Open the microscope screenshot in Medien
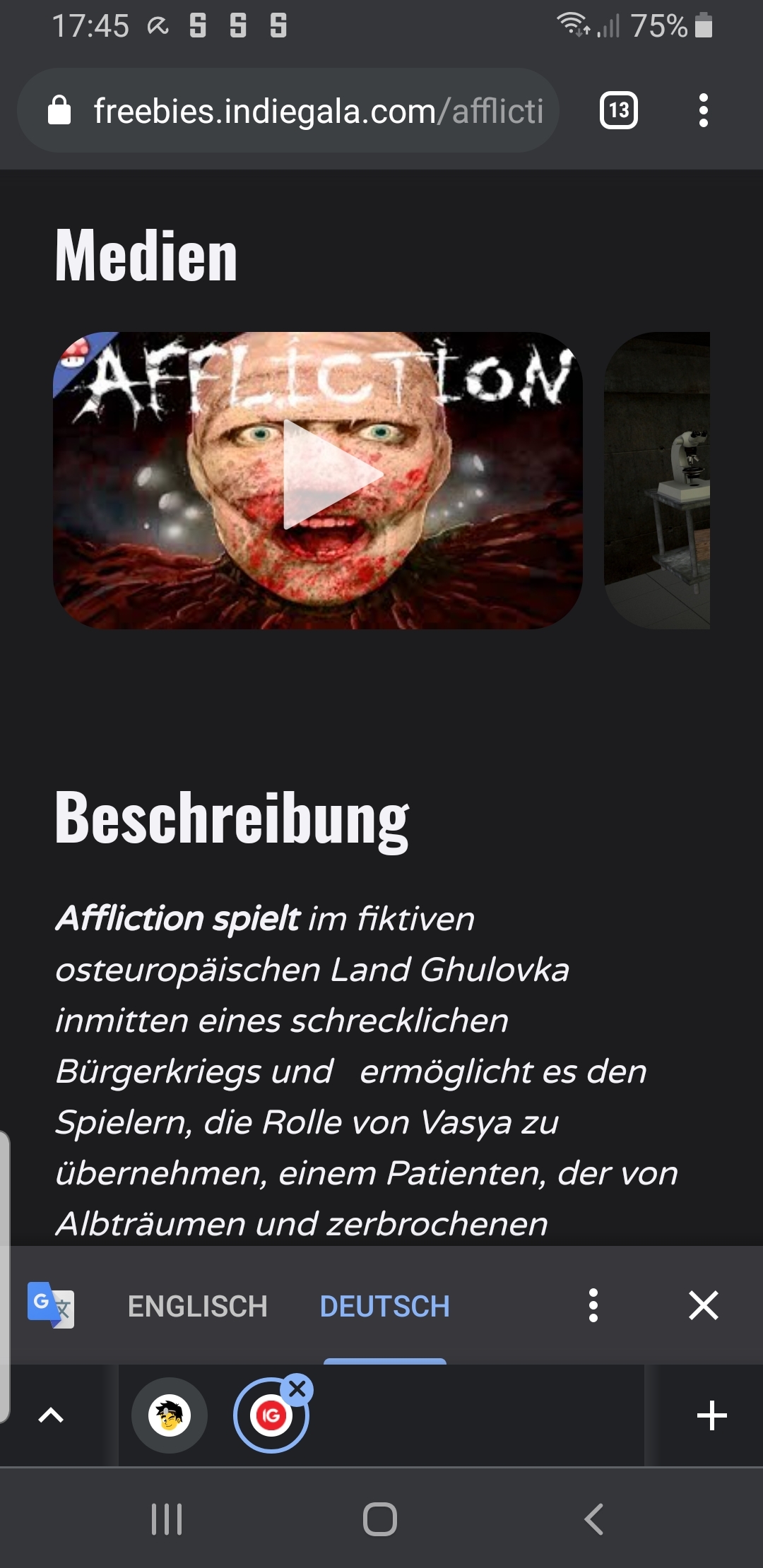The height and width of the screenshot is (1568, 763). click(657, 480)
